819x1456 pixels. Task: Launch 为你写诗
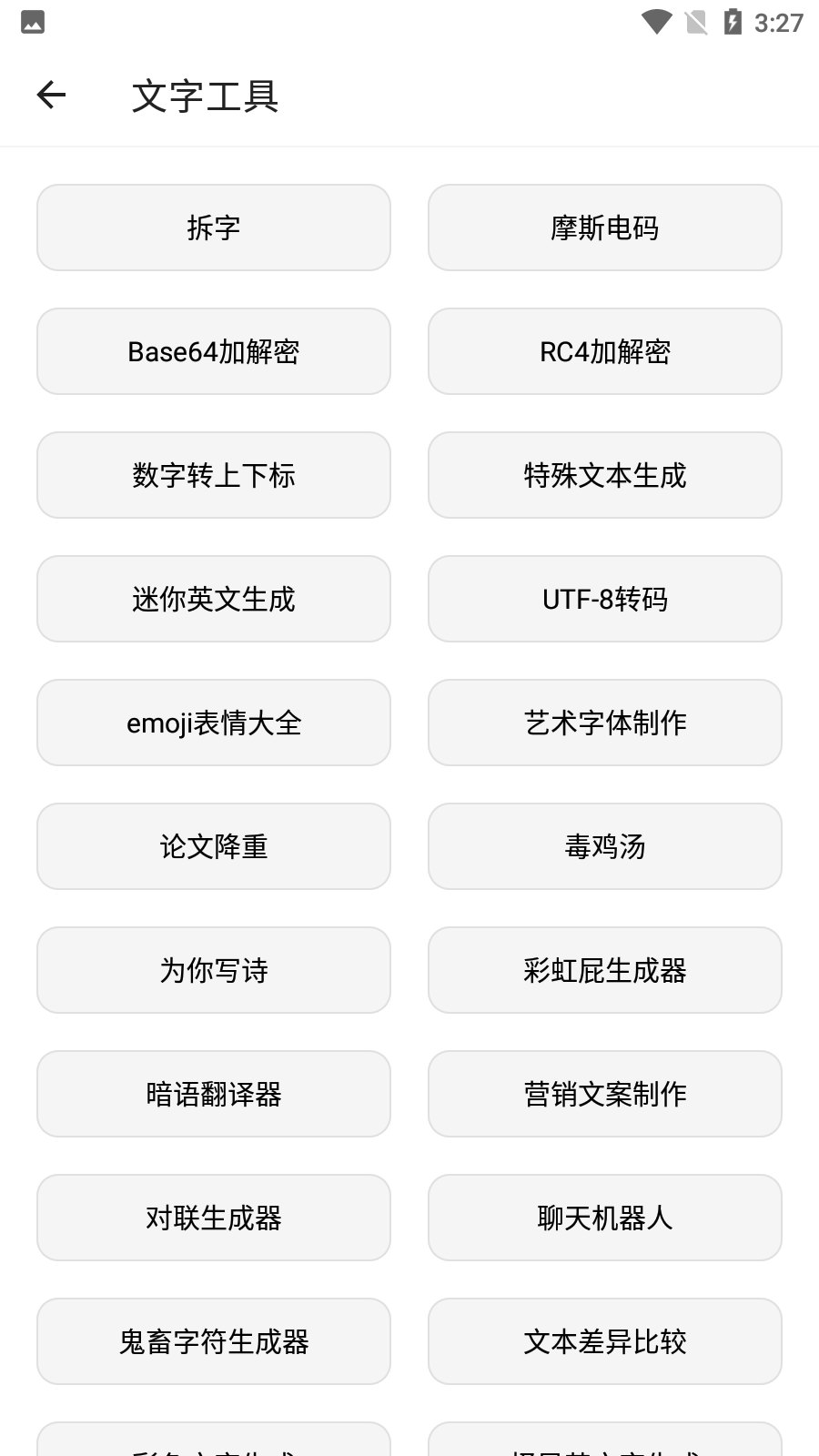[x=214, y=970]
